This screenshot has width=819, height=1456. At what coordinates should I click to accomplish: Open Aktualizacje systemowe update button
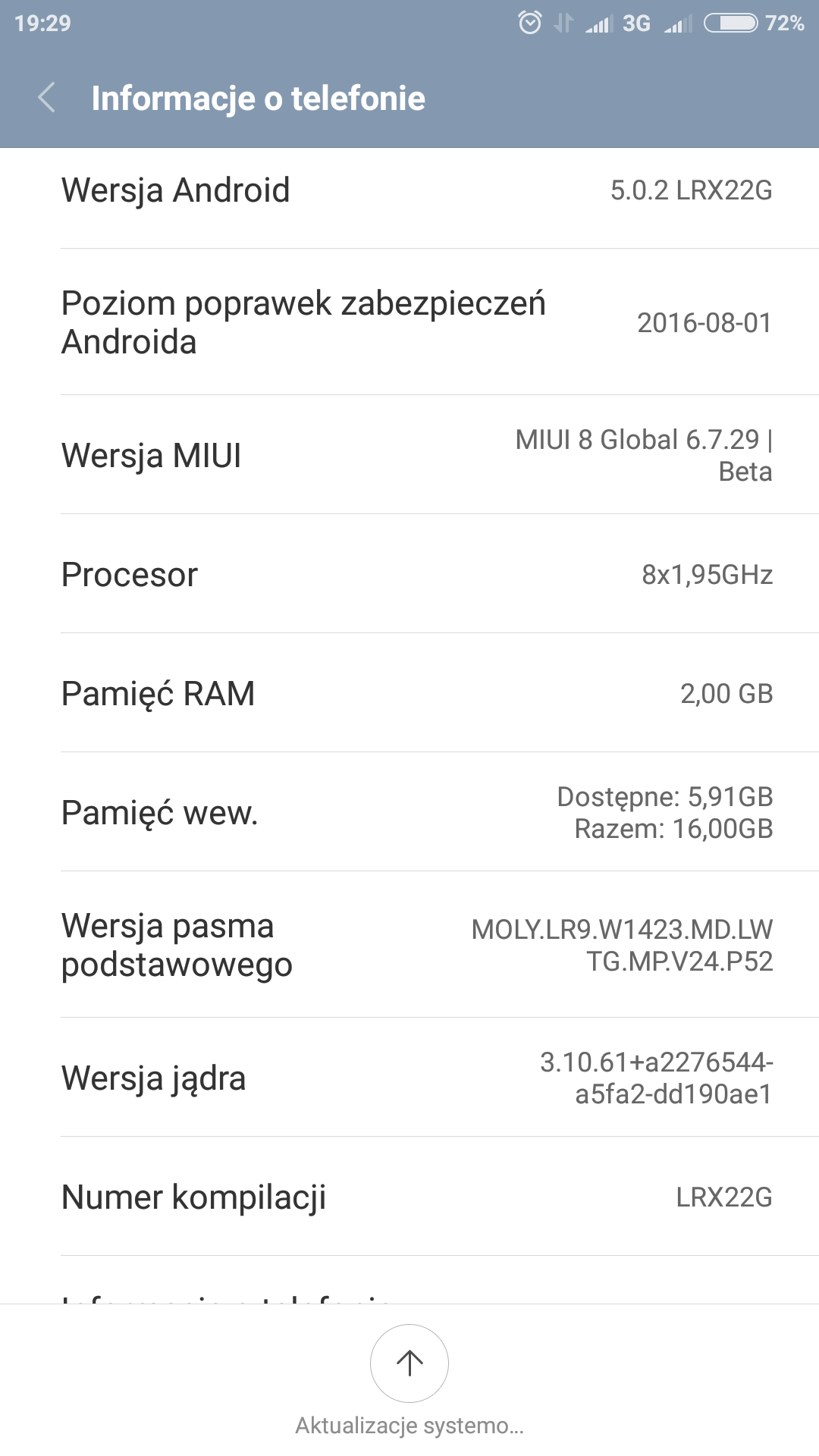[x=409, y=1363]
